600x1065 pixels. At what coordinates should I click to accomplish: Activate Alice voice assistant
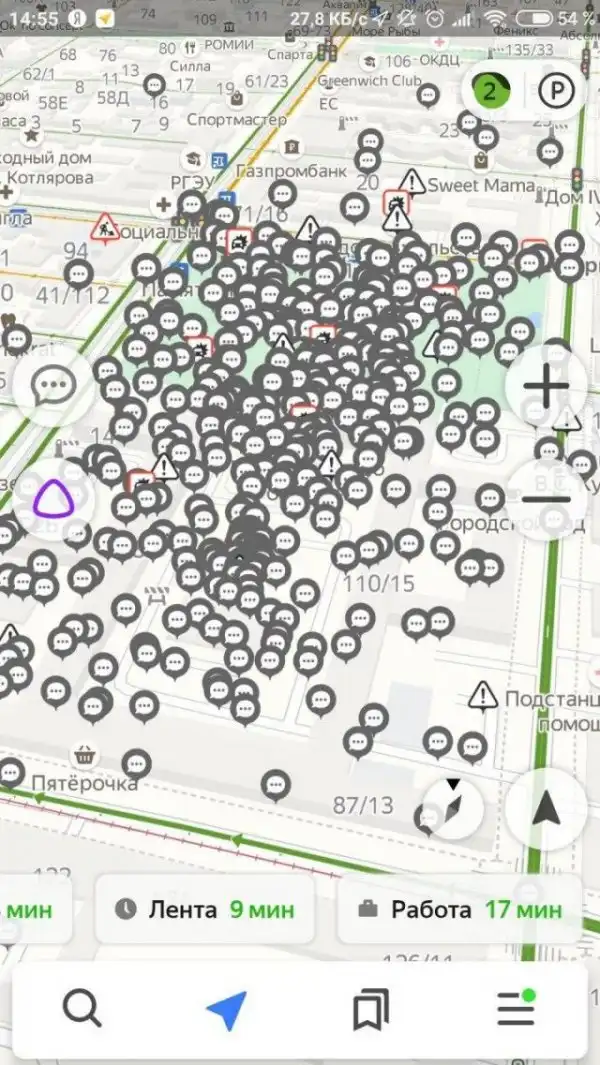(54, 498)
